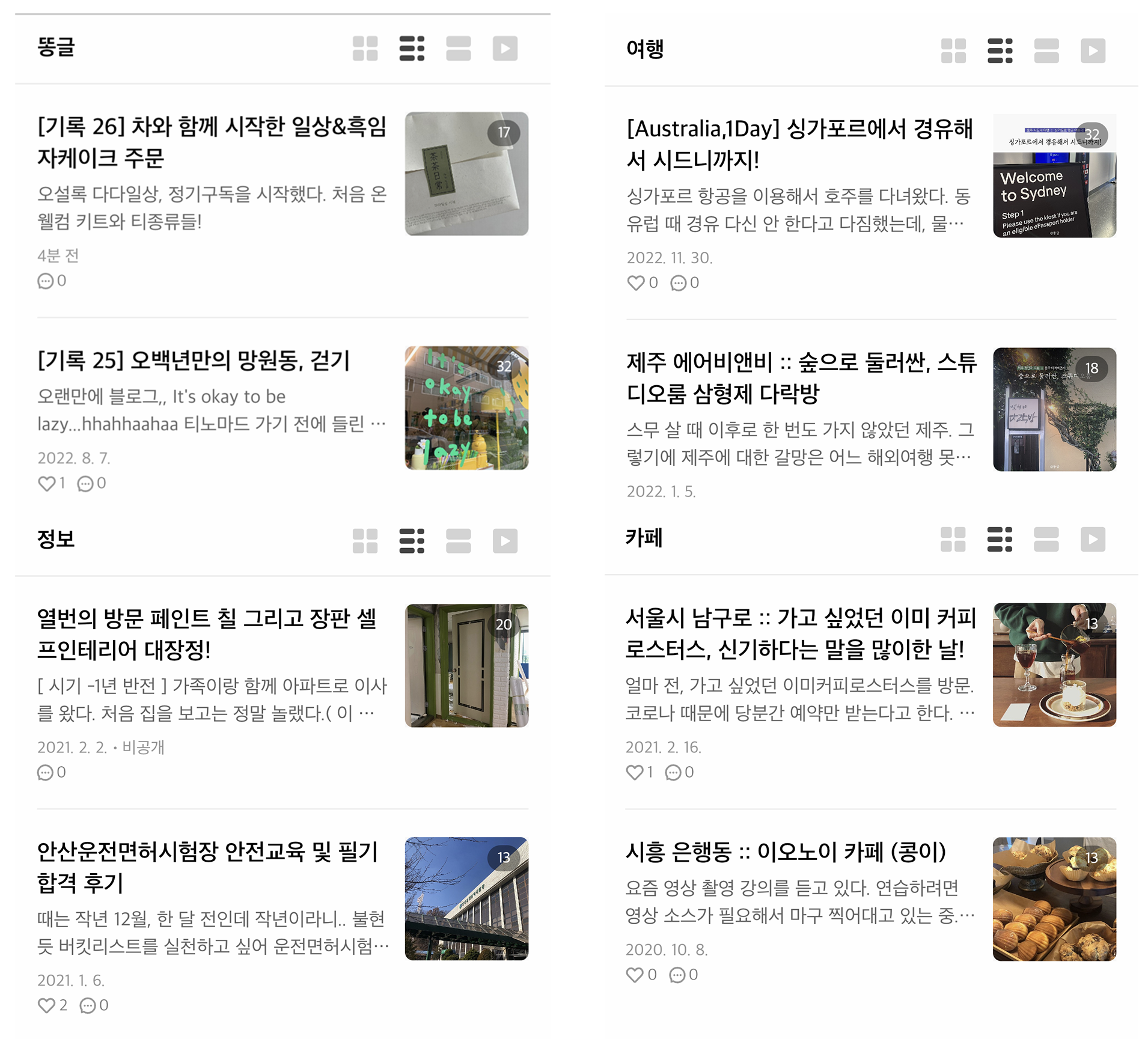The image size is (1148, 1054).
Task: Switch 정보 section to grid view
Action: tap(365, 541)
